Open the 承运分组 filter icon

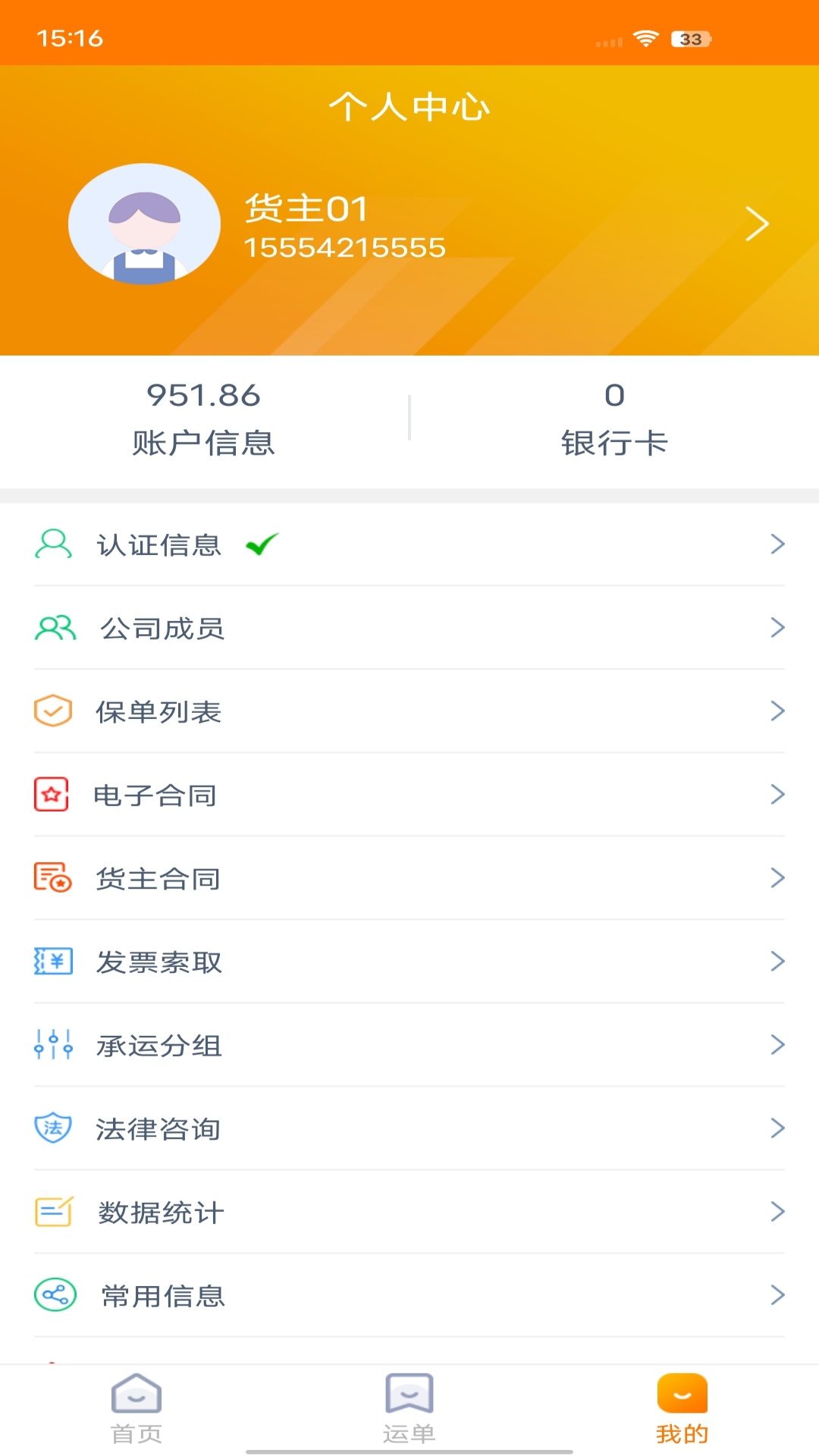52,1046
